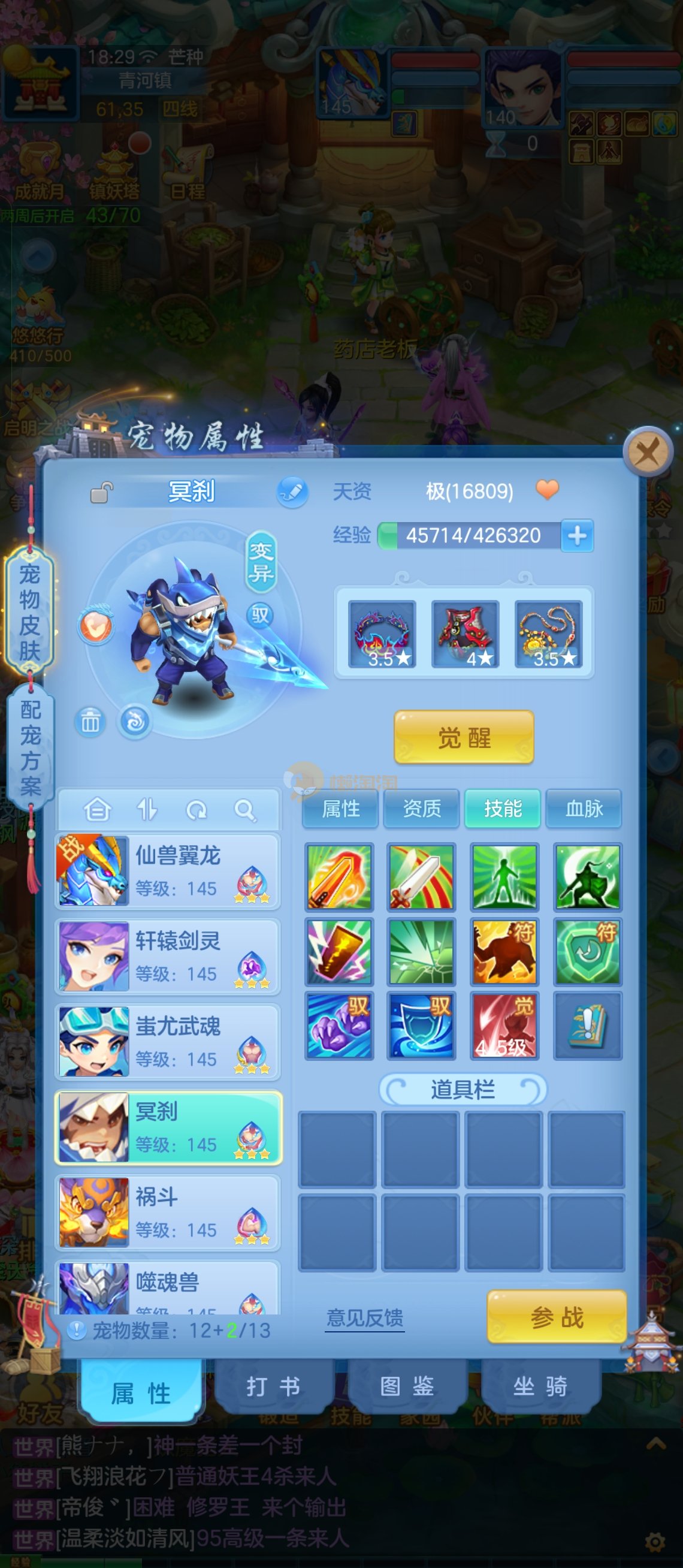Open the 宠物皮肤 side tab
Viewport: 683px width, 1568px height.
[29, 612]
